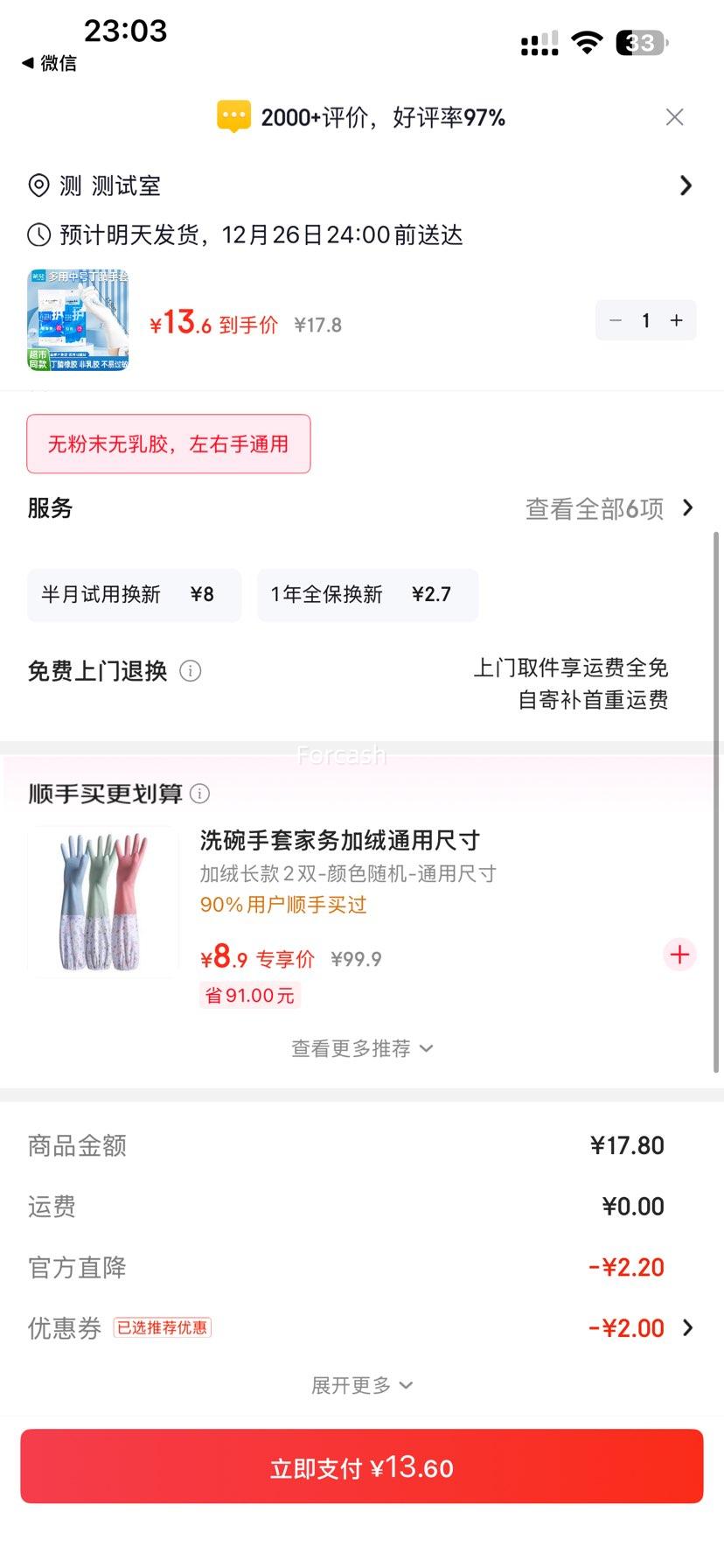The height and width of the screenshot is (1568, 724).
Task: Expand 展开更多 price details
Action: (361, 1385)
